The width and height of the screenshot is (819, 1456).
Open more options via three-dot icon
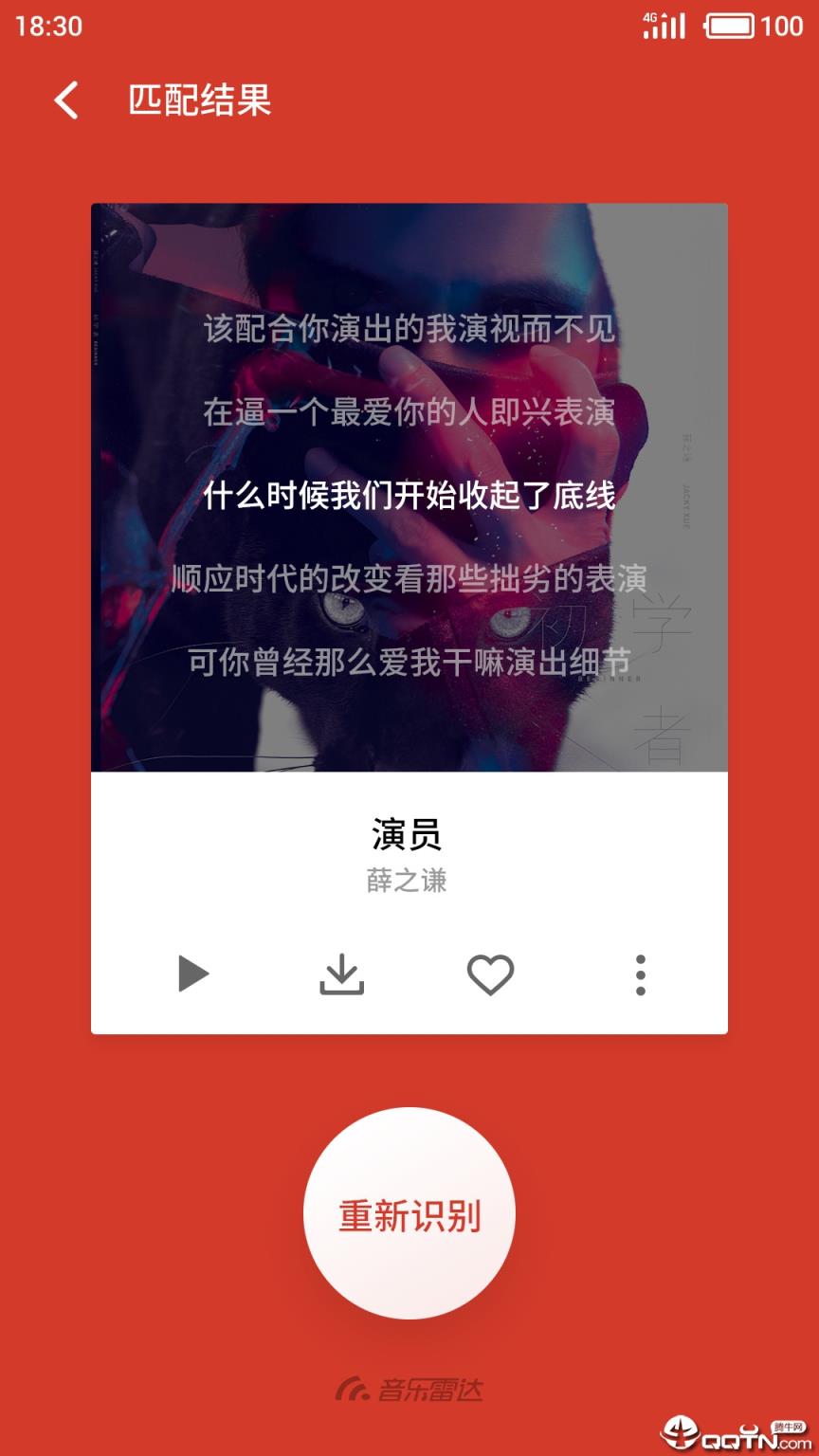(x=641, y=974)
